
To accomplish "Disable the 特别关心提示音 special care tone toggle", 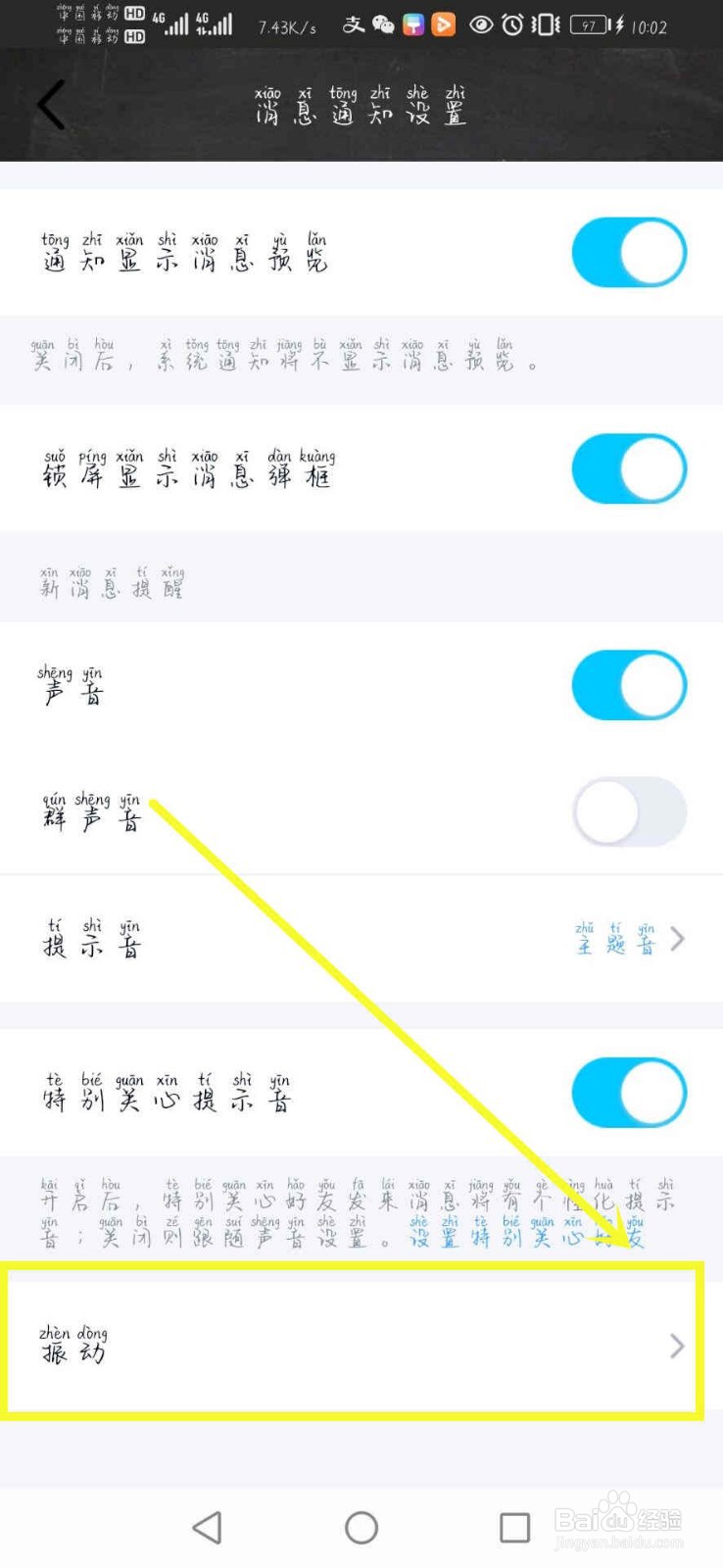I will point(628,1092).
